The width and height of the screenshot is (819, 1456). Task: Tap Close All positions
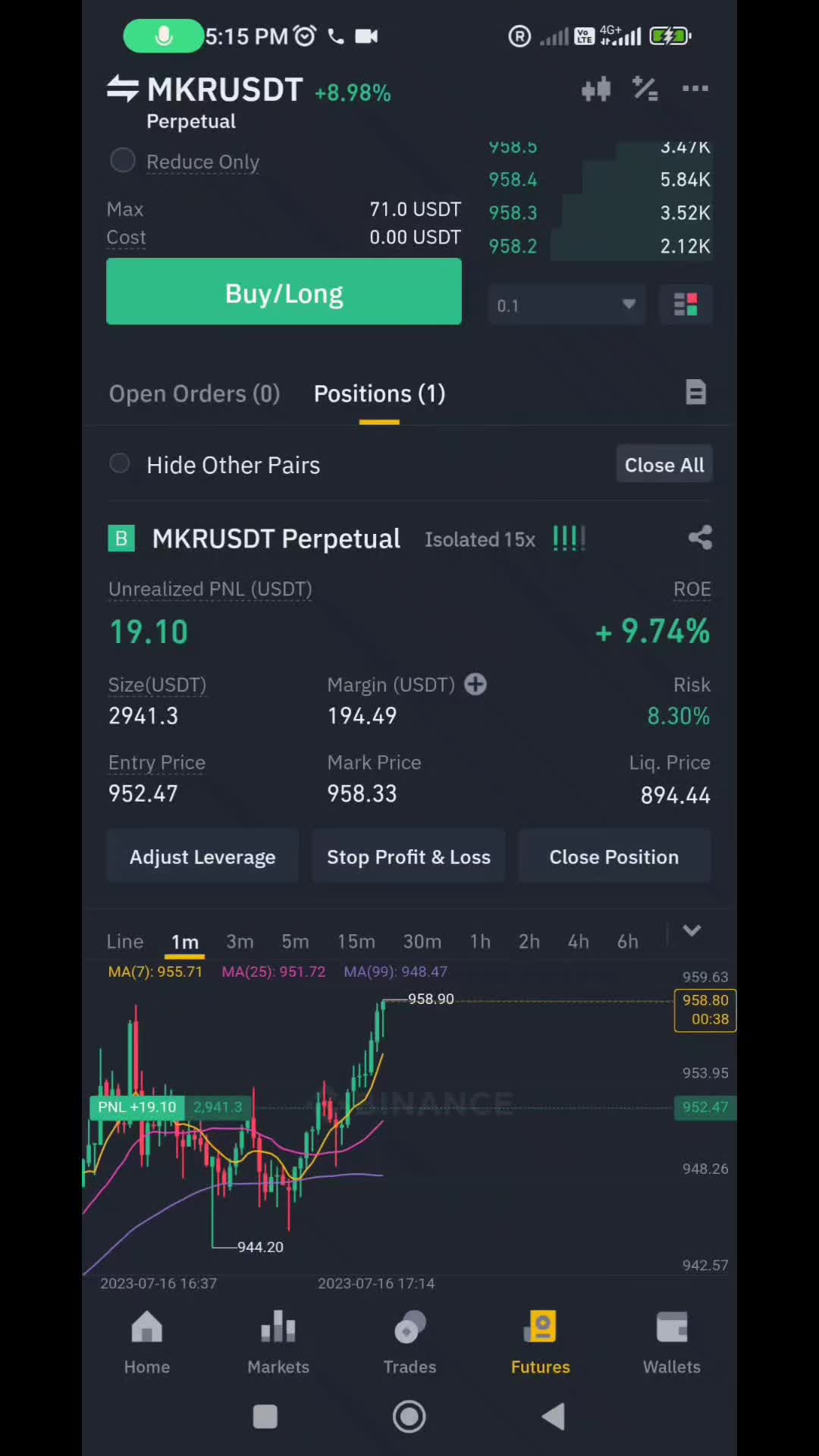point(664,465)
